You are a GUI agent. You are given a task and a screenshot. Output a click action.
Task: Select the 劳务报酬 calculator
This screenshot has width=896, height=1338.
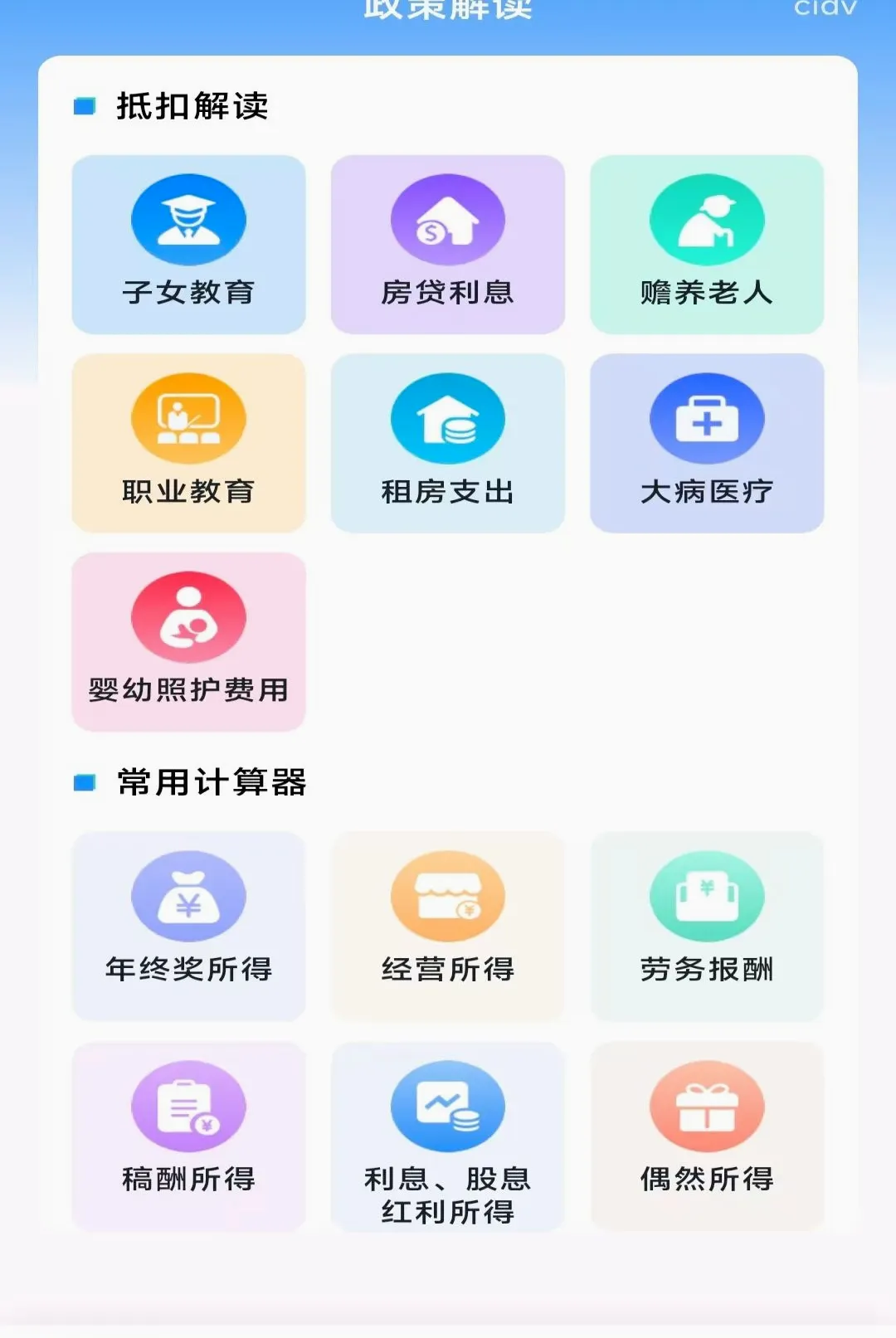coord(707,926)
